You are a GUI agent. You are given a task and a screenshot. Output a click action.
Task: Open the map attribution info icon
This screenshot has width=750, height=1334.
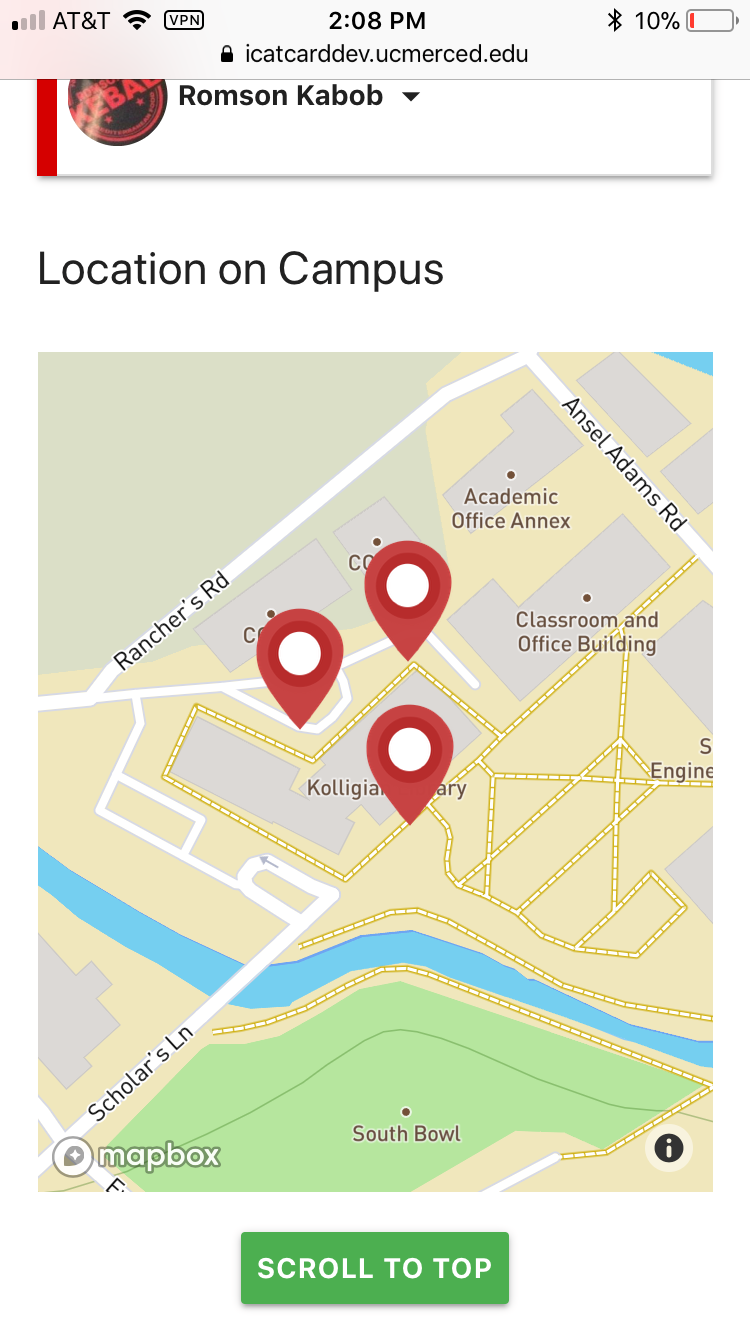668,1147
